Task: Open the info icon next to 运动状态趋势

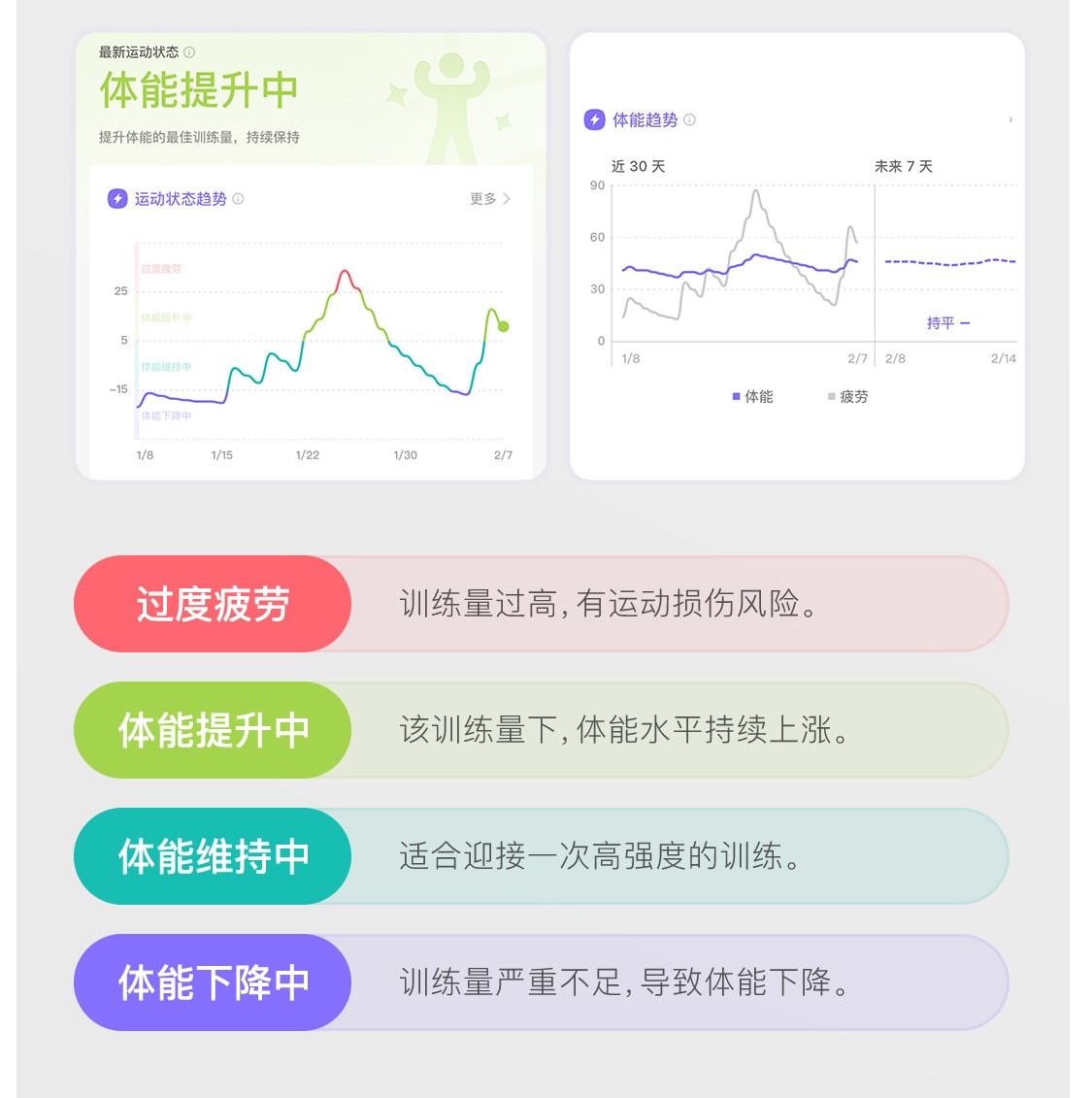Action: pyautogui.click(x=240, y=199)
